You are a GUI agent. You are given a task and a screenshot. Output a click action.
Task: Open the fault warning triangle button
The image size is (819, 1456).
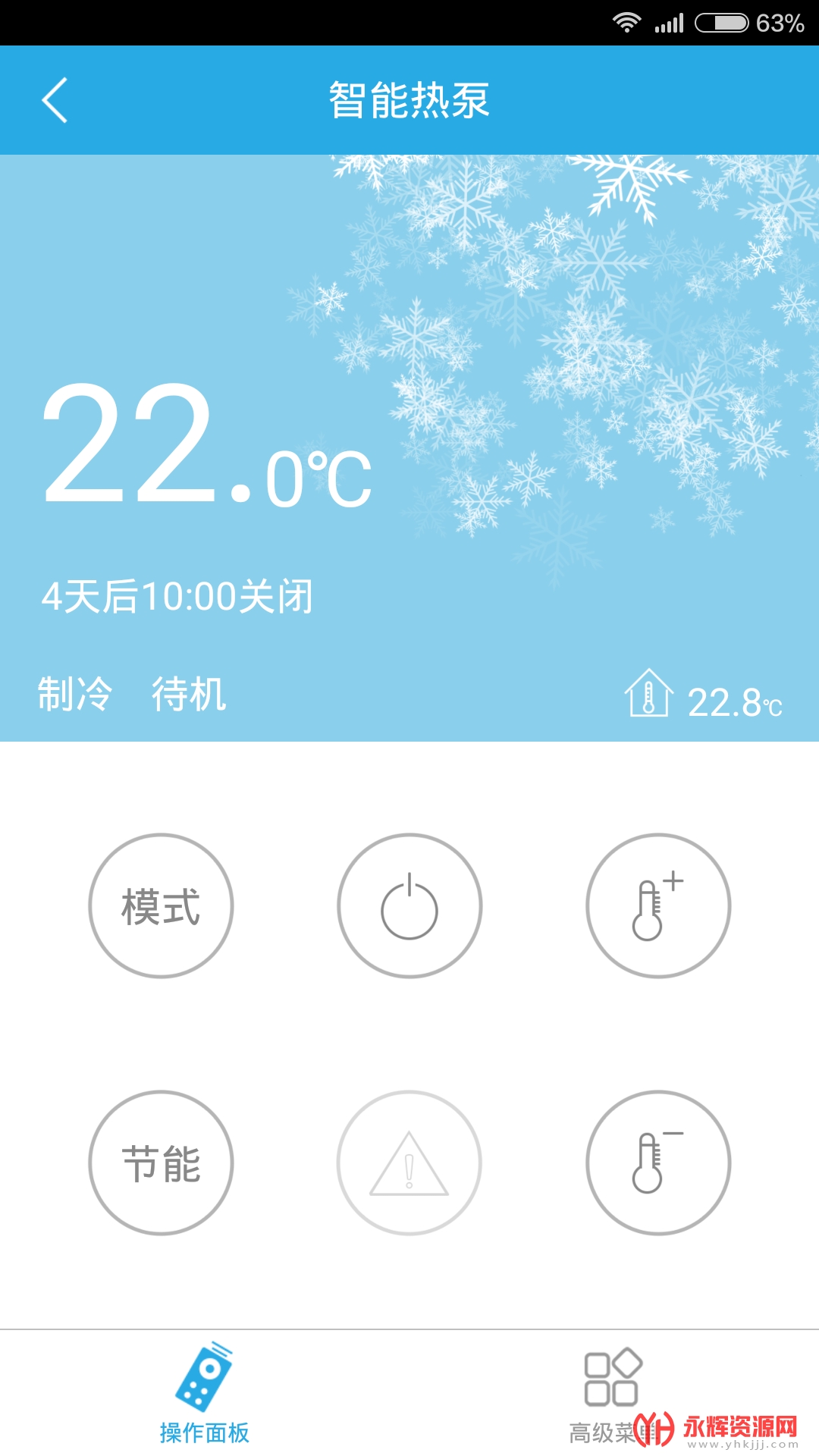click(409, 1163)
